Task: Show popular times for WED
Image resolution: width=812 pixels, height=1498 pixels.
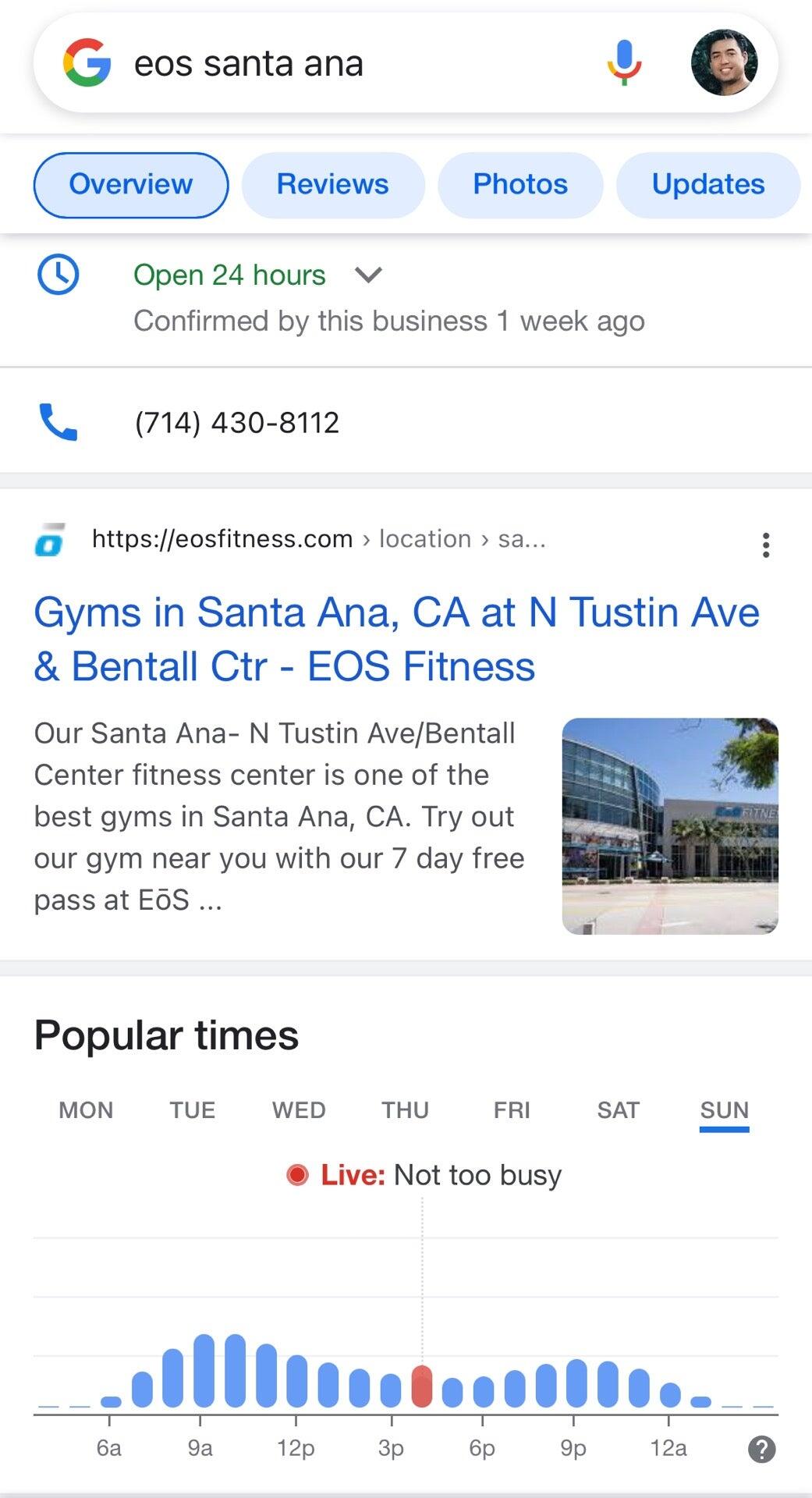Action: (299, 1109)
